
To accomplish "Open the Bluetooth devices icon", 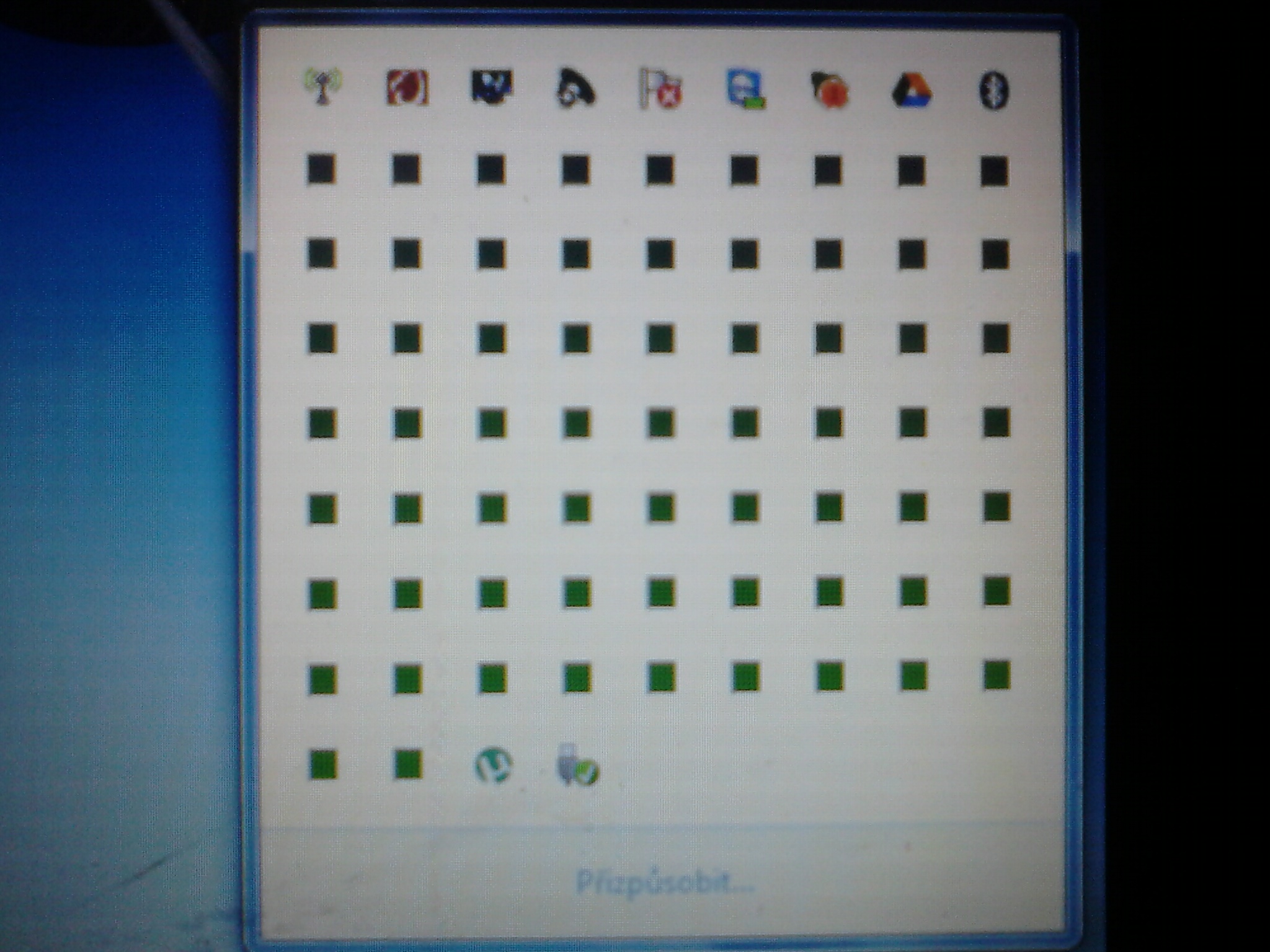I will click(x=994, y=91).
